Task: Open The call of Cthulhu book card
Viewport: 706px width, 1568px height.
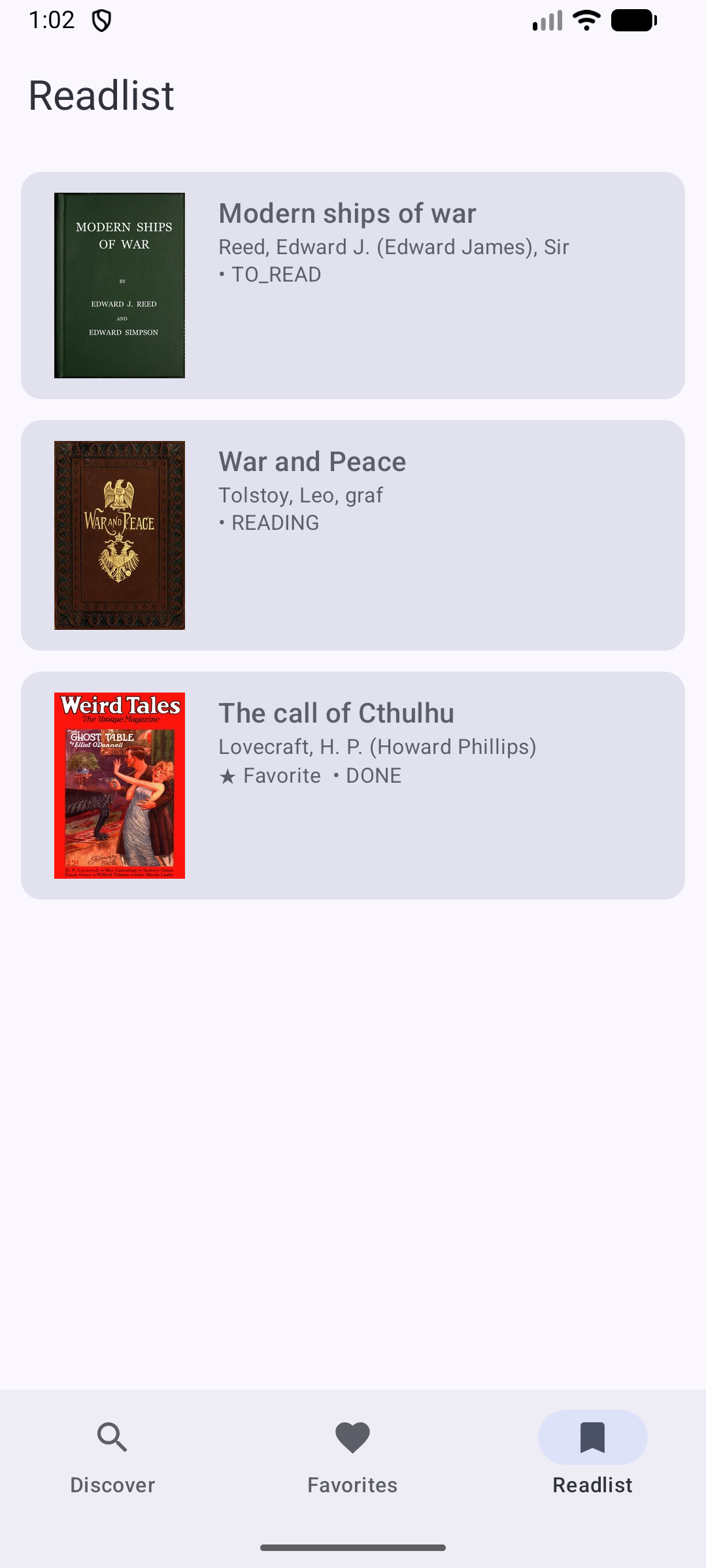Action: [353, 785]
